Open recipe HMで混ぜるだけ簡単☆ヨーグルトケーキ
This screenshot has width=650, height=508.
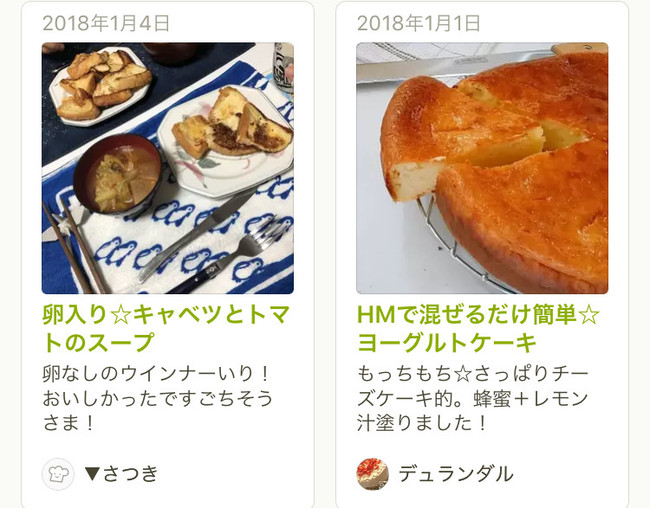[478, 329]
